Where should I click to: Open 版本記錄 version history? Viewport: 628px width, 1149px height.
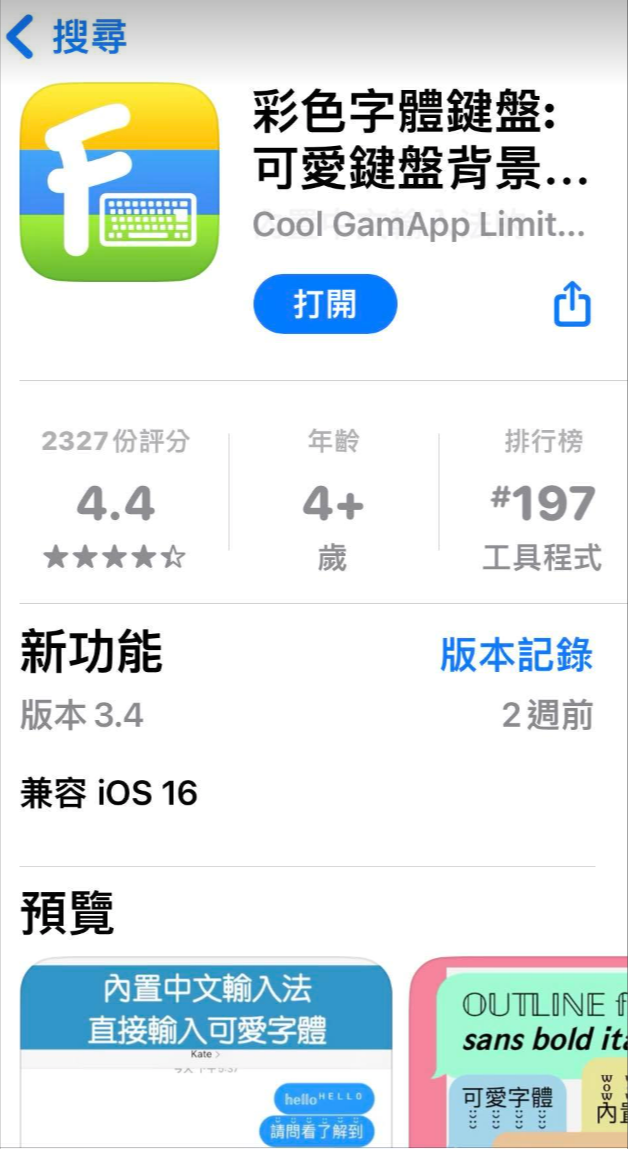point(516,655)
